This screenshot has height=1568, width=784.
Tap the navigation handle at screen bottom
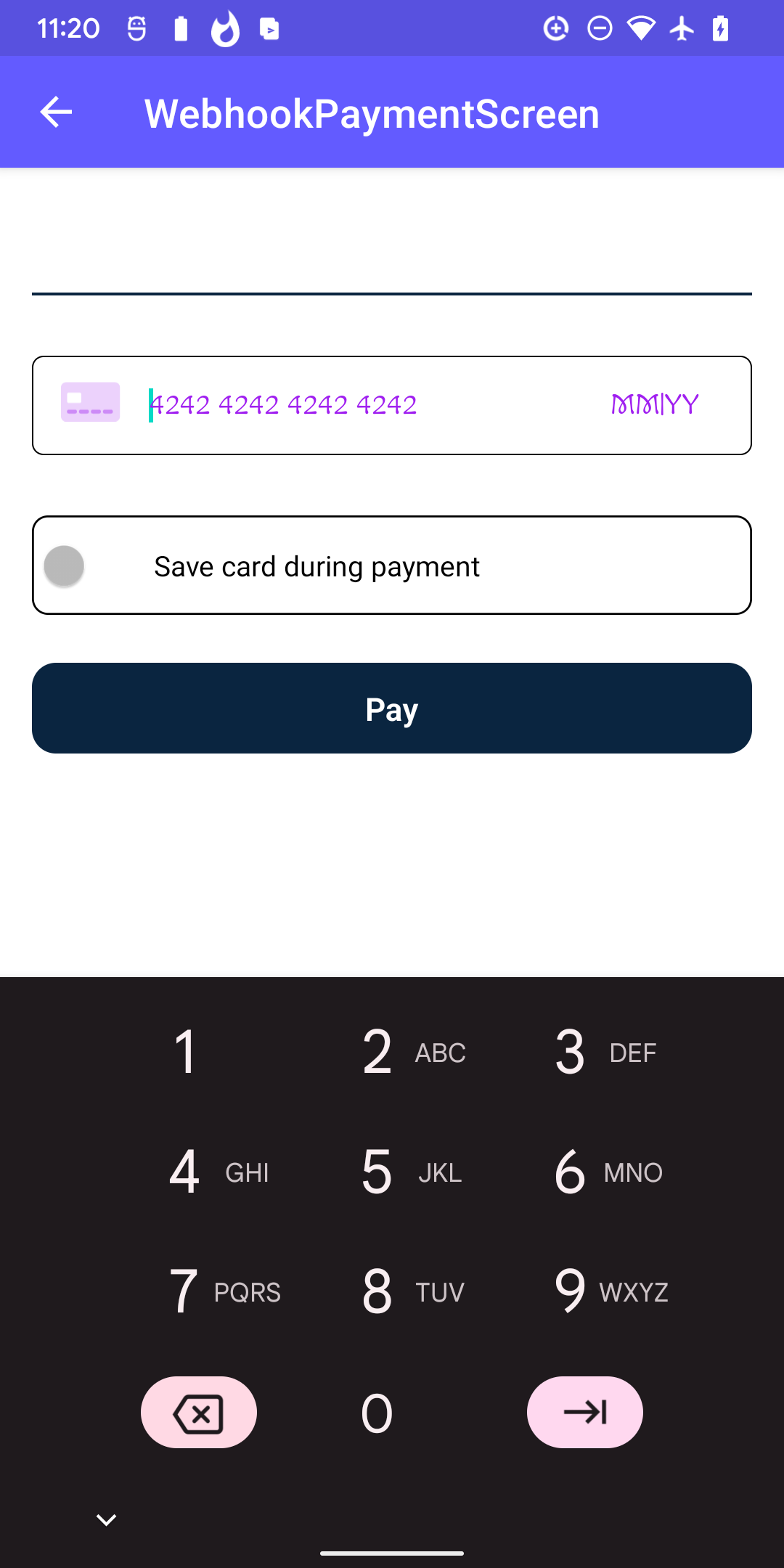pyautogui.click(x=392, y=1551)
